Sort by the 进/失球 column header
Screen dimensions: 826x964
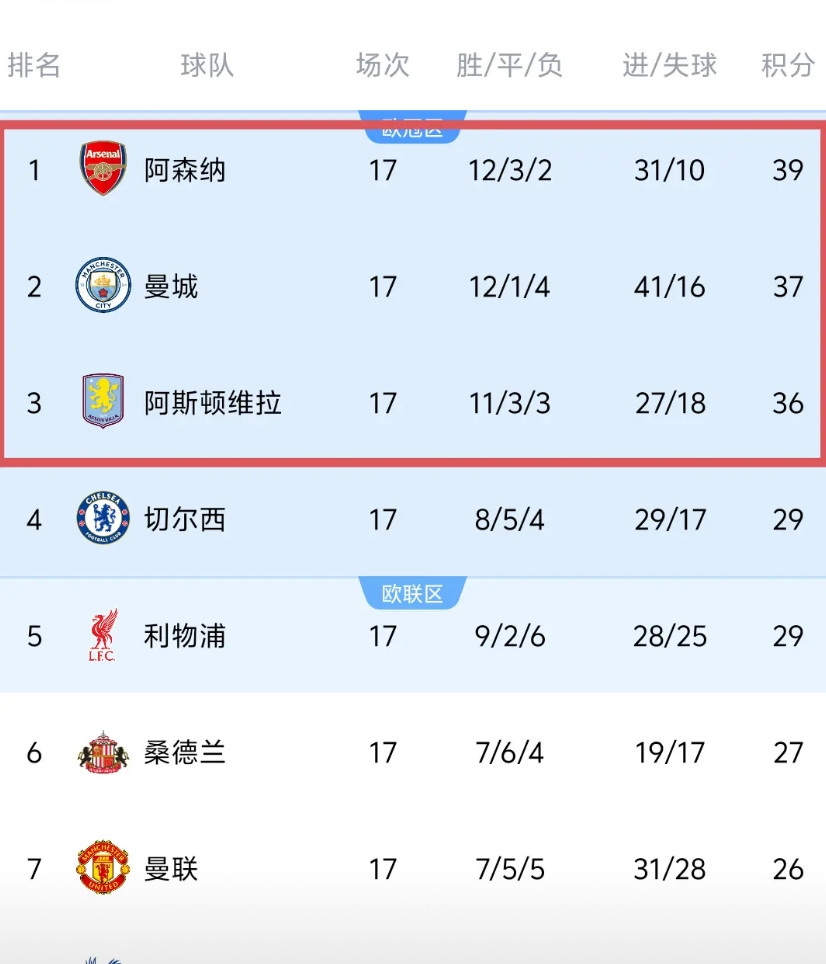pos(668,65)
